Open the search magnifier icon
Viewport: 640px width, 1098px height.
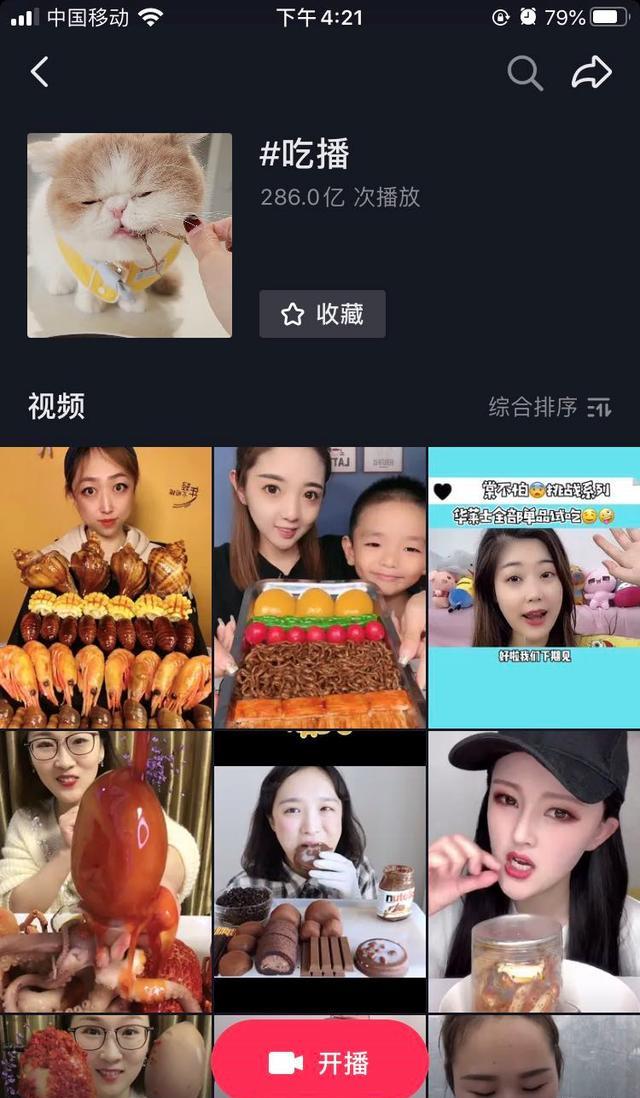pos(524,72)
